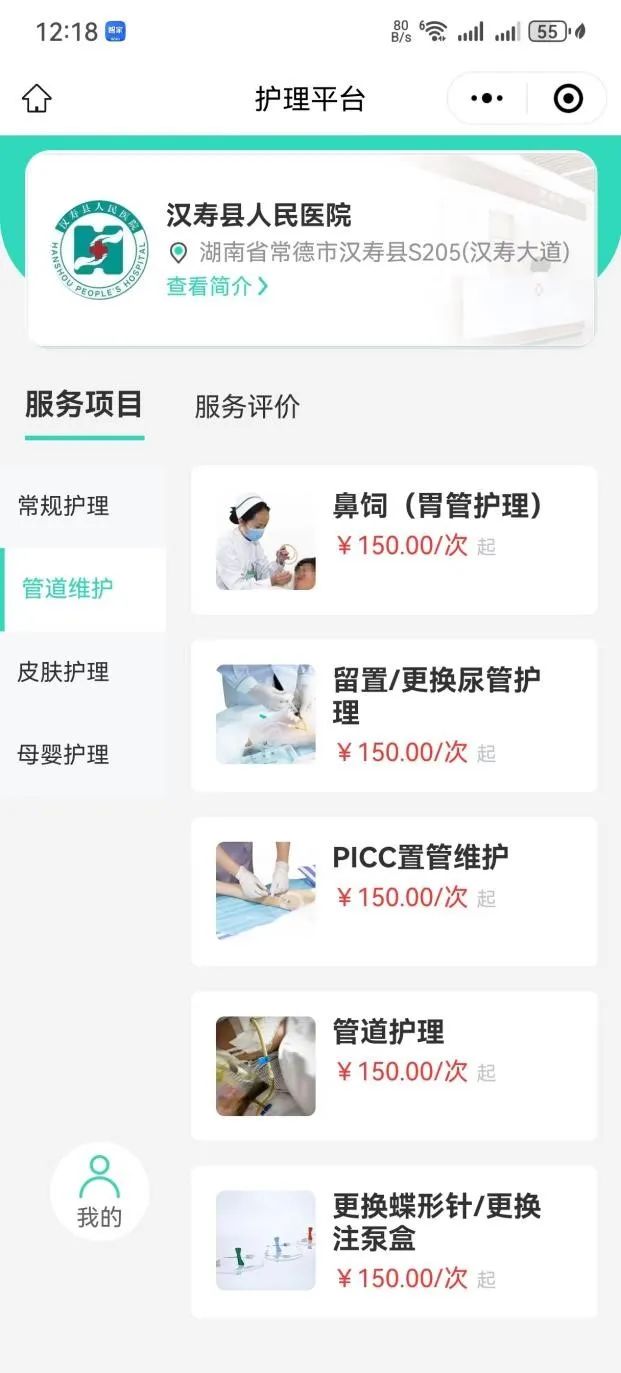The width and height of the screenshot is (621, 1373).
Task: Open the PICC置管维护 service card
Action: click(394, 891)
